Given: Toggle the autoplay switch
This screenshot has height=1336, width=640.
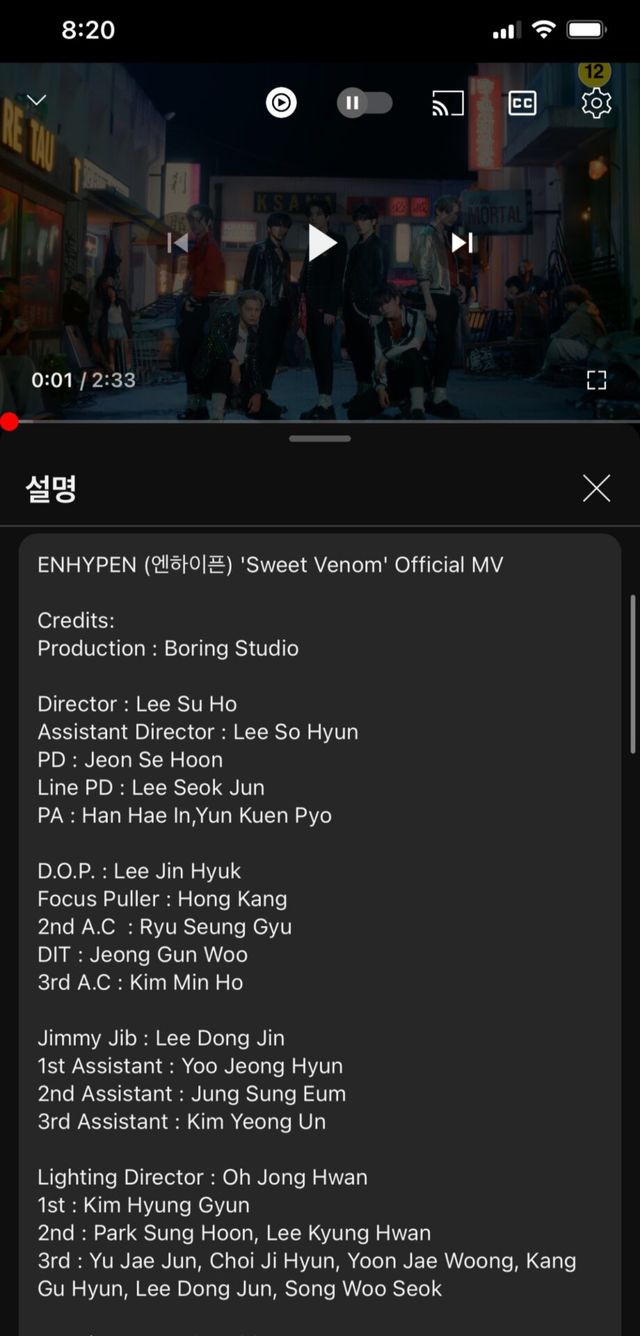Looking at the screenshot, I should tap(364, 103).
